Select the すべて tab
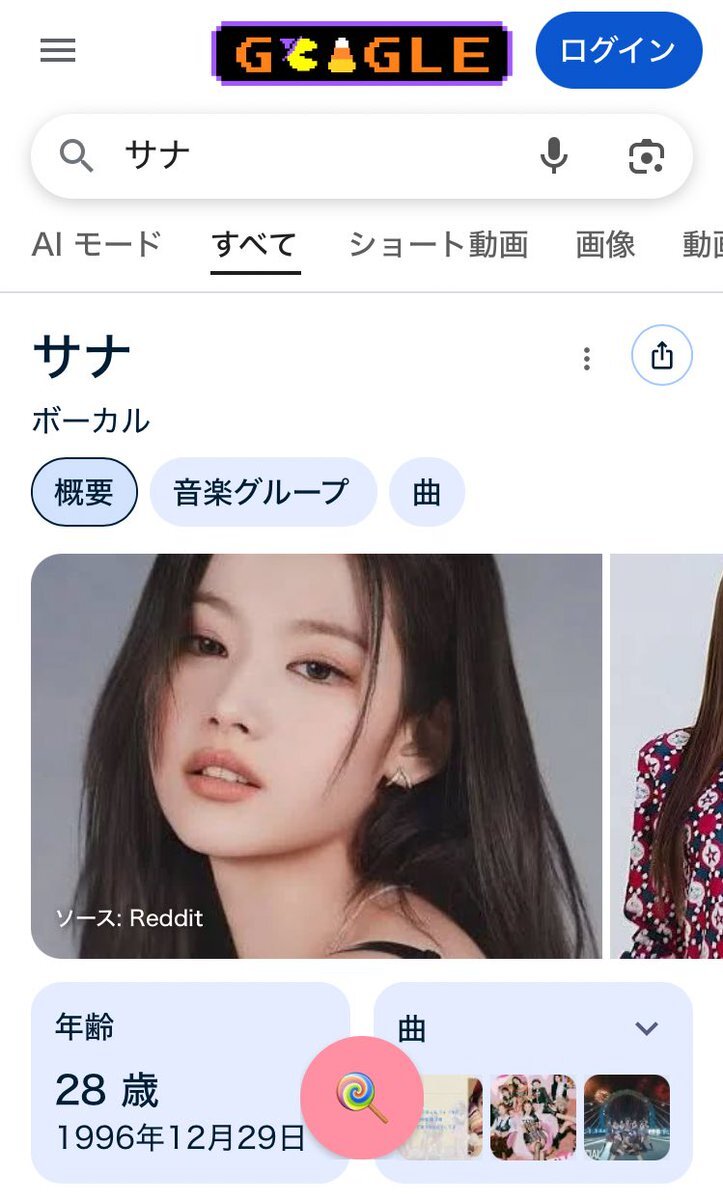 click(x=254, y=244)
